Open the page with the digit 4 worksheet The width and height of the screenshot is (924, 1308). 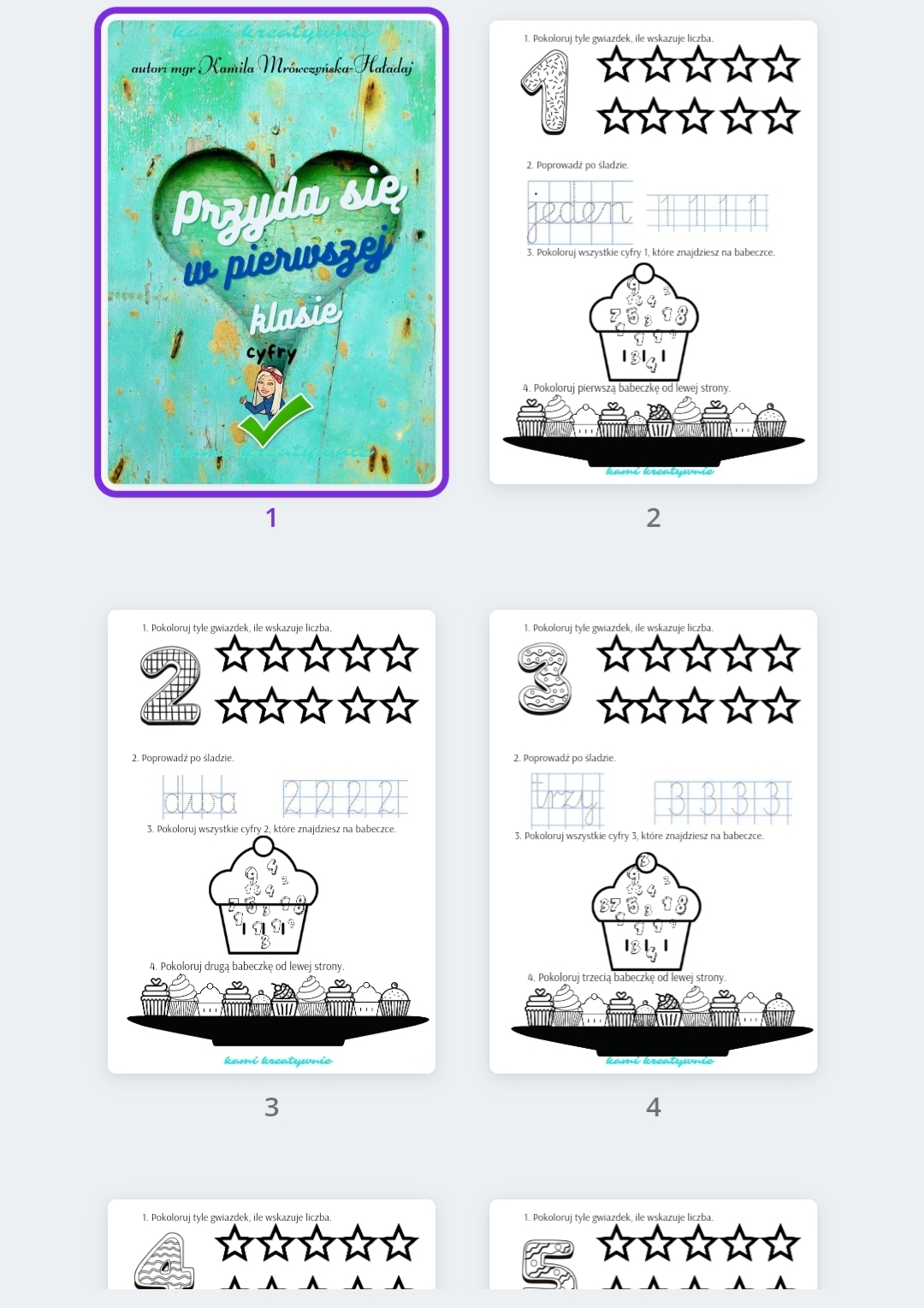tap(271, 1245)
